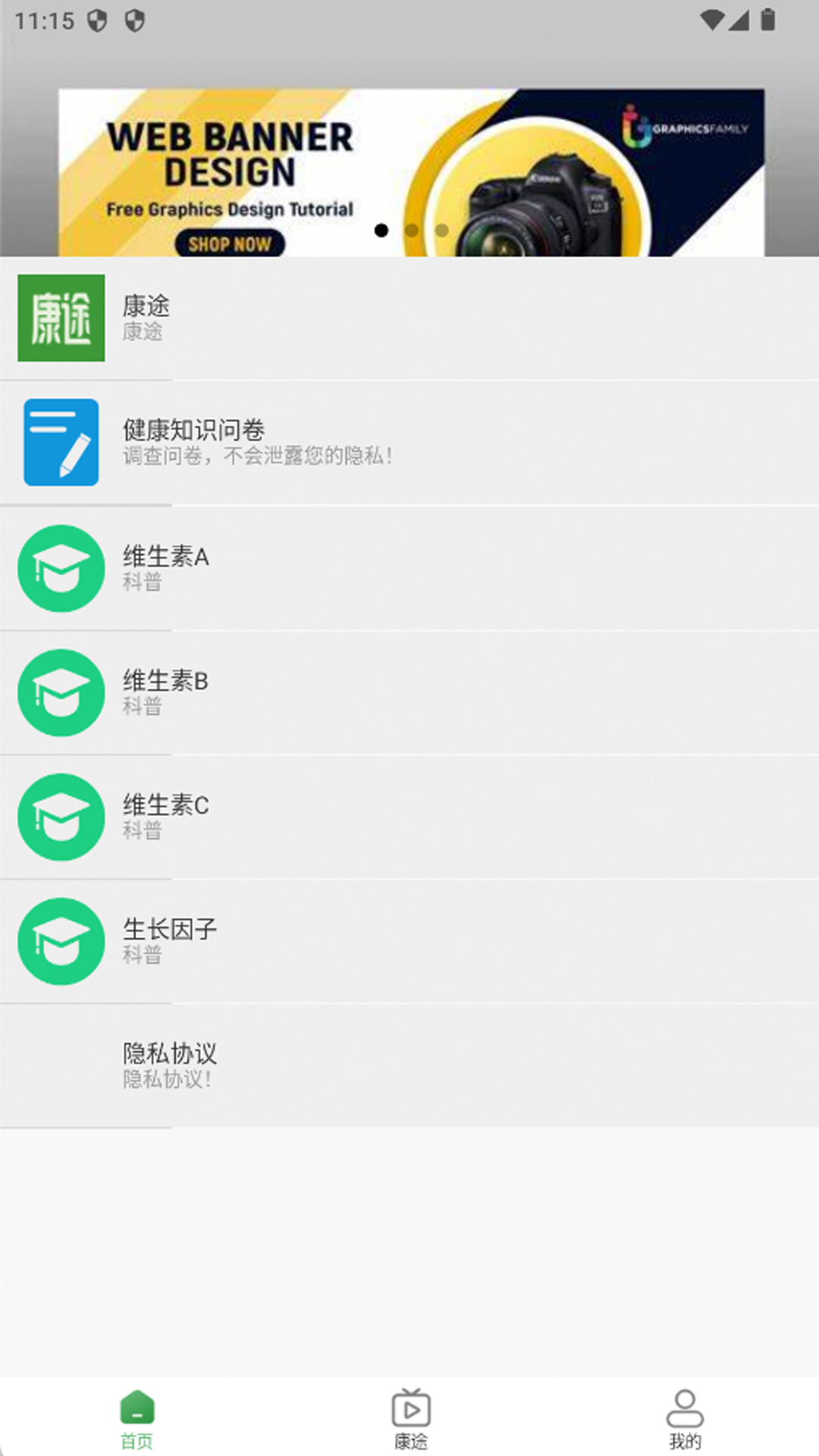The image size is (819, 1456).
Task: Click the graduation cap icon for 维生素C
Action: coord(61,817)
